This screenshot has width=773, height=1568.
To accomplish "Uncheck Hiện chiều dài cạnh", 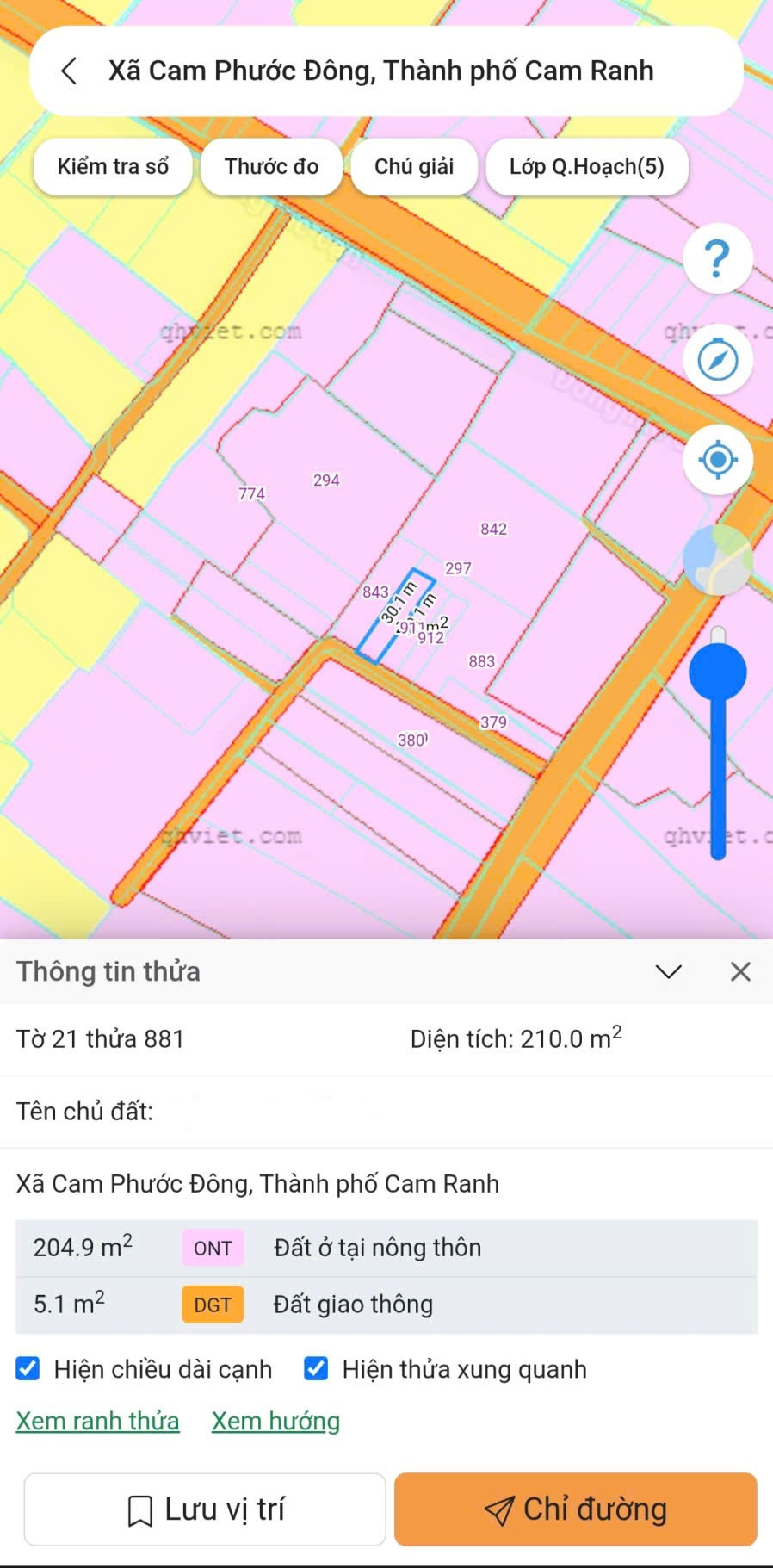I will 28,1369.
